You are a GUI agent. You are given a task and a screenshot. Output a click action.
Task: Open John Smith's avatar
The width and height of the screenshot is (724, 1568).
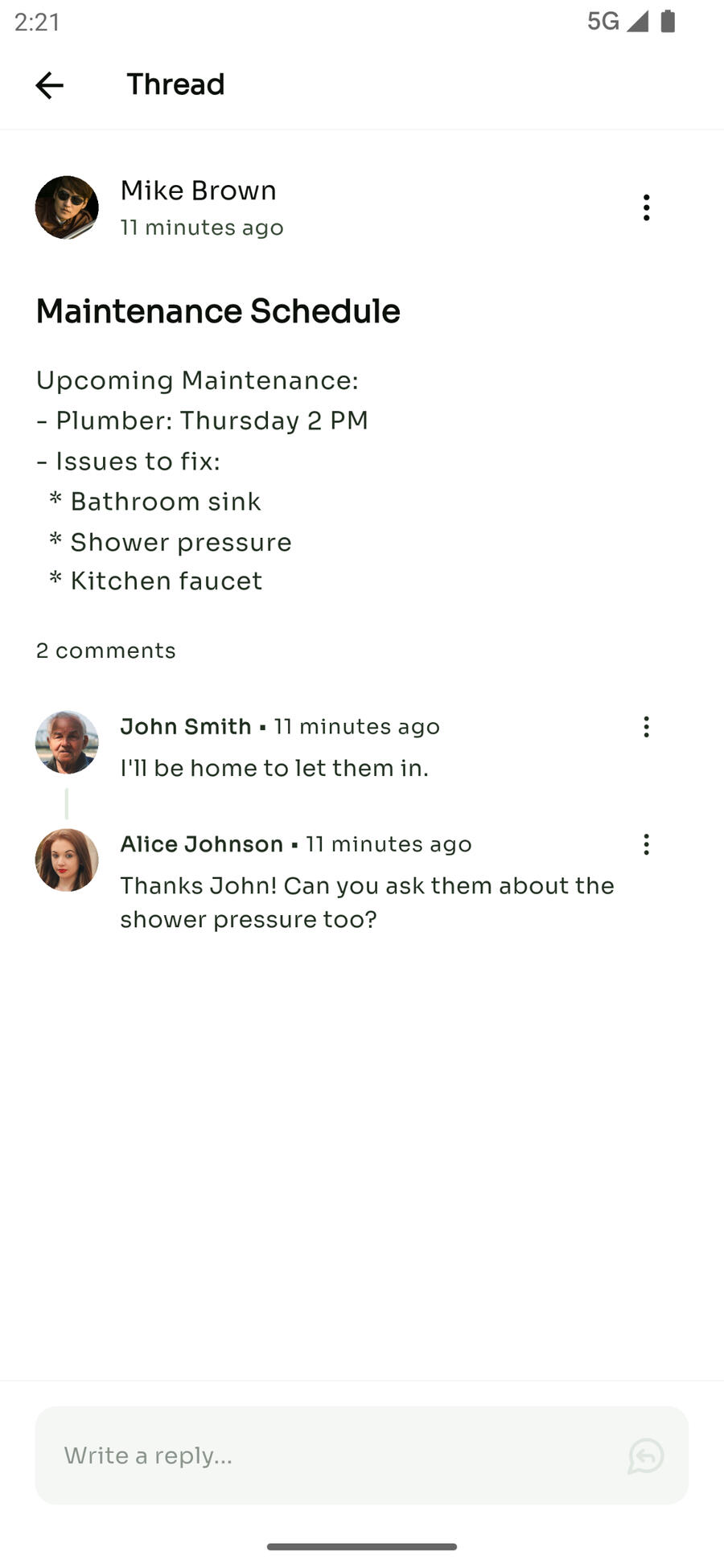67,742
